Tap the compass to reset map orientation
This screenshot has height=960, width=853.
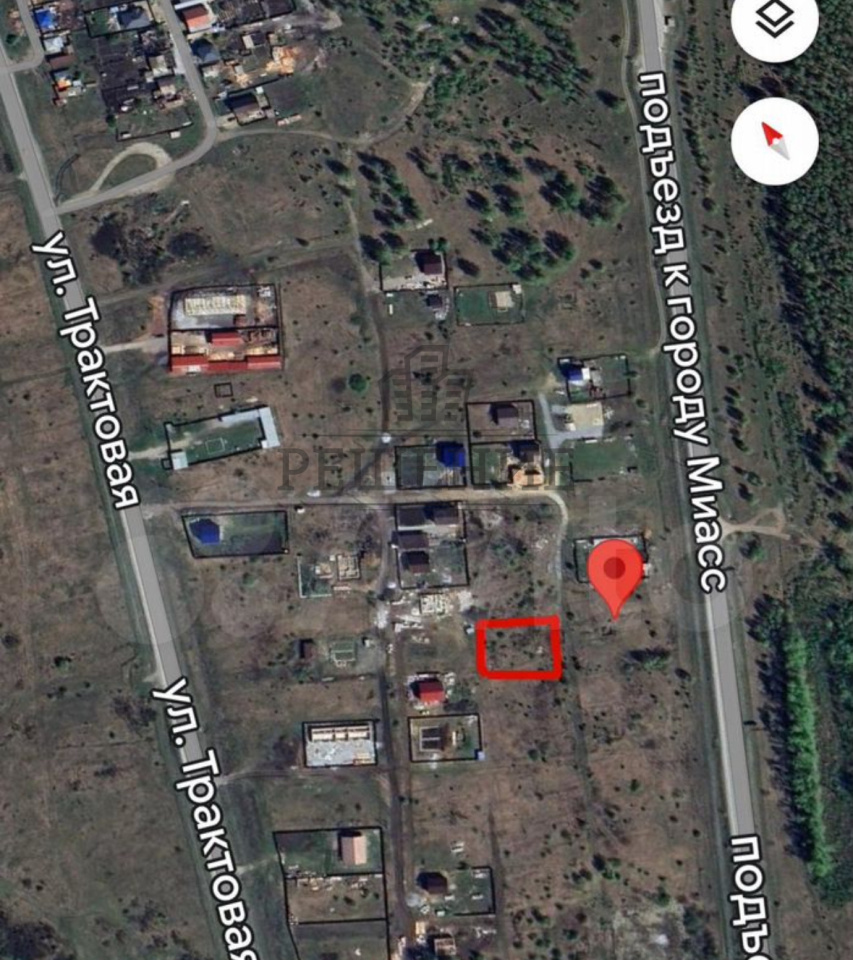pyautogui.click(x=775, y=141)
